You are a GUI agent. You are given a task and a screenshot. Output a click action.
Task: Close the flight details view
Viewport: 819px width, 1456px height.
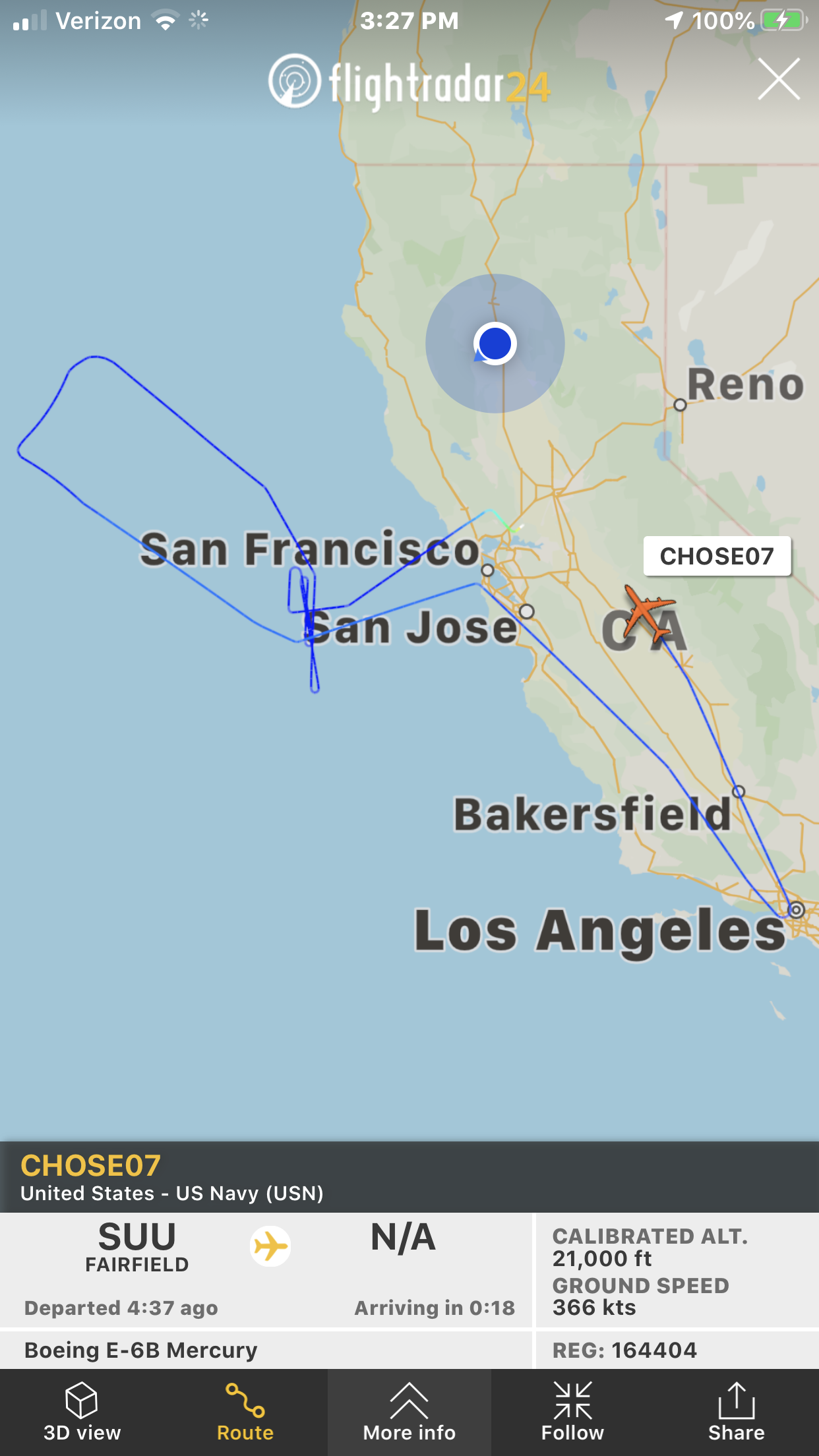click(x=779, y=79)
